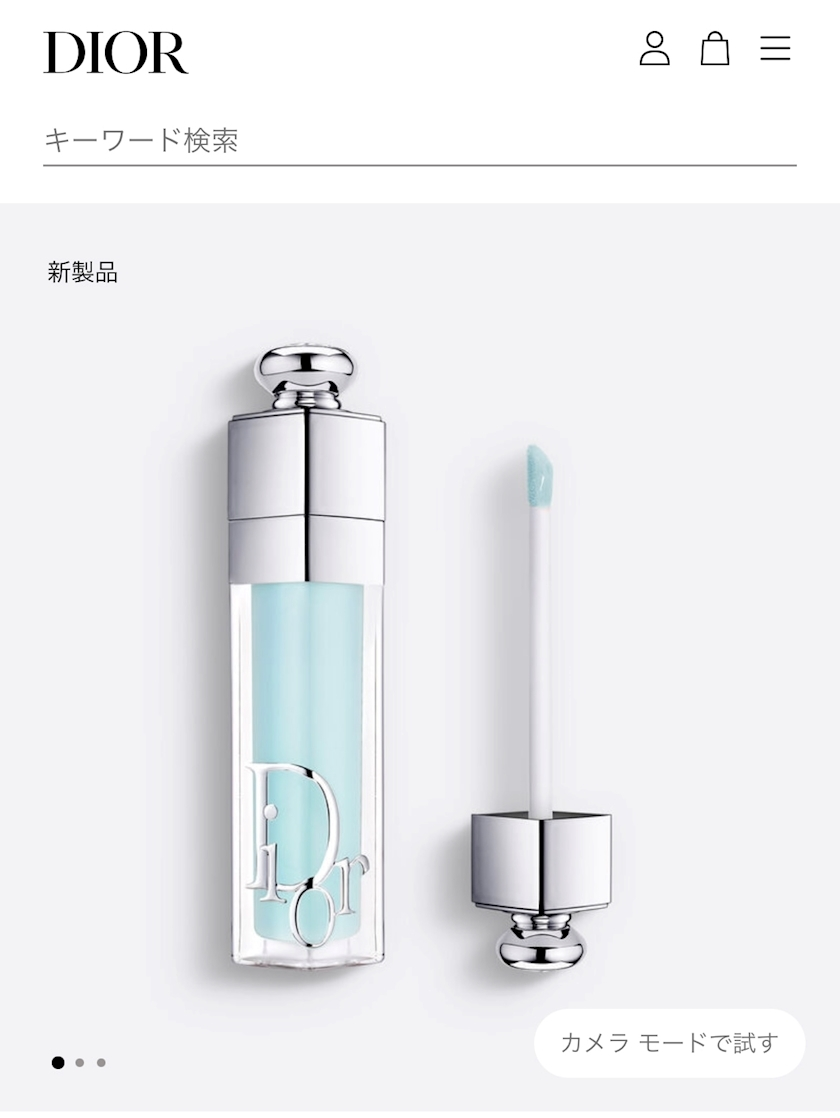Select the second image page dot
This screenshot has width=840, height=1118.
point(80,1063)
